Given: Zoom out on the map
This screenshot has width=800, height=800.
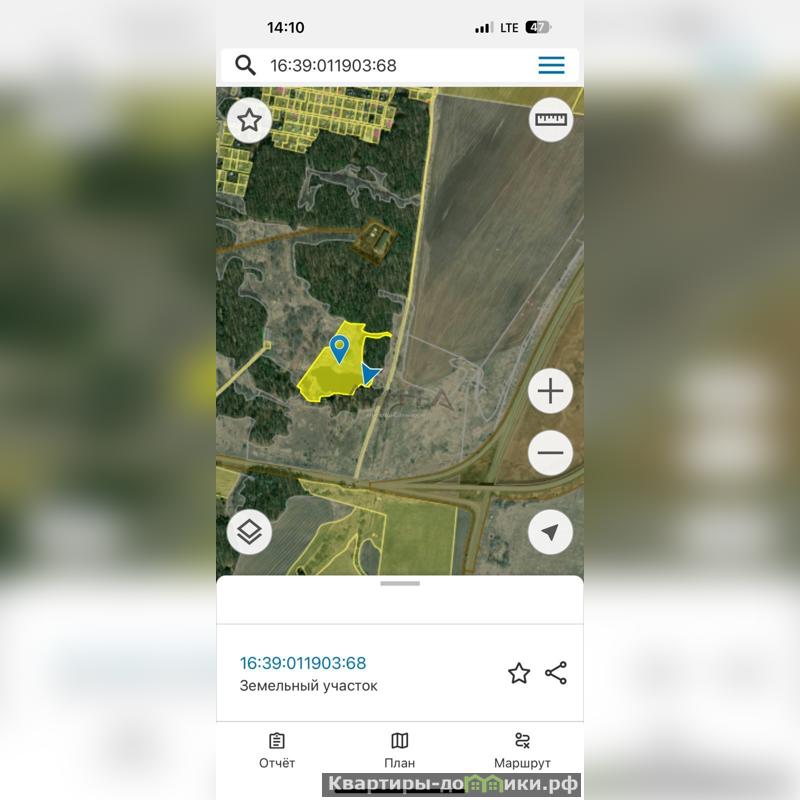Looking at the screenshot, I should 550,454.
